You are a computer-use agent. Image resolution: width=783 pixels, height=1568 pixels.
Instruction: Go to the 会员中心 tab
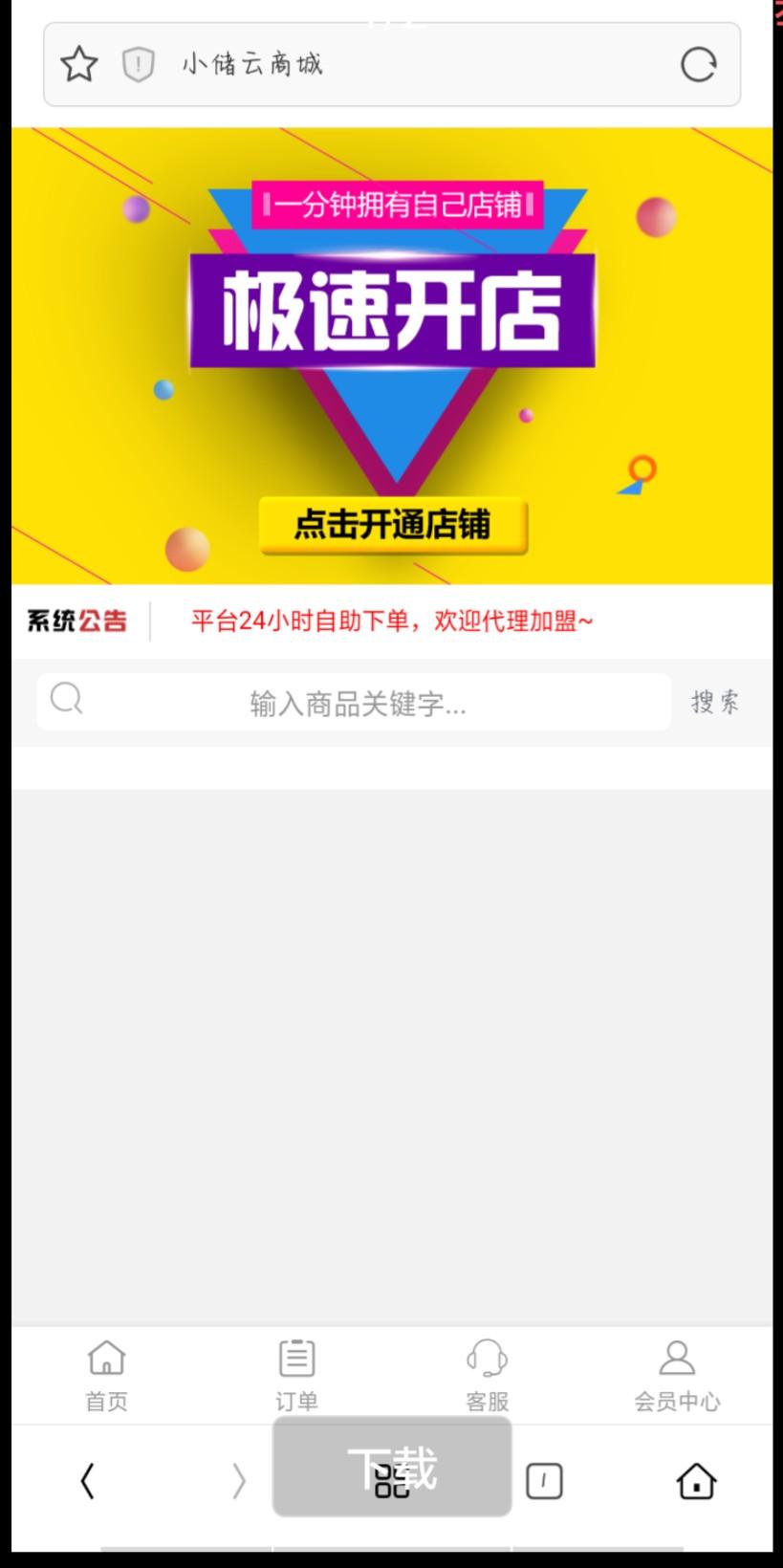point(677,1375)
